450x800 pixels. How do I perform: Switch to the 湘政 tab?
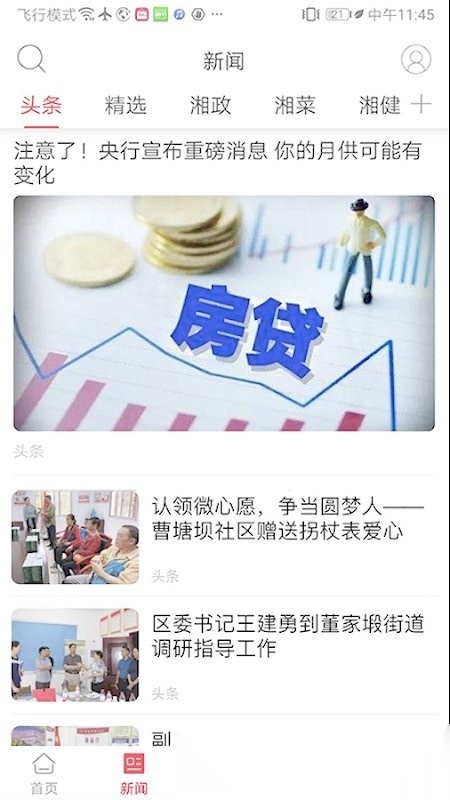[x=210, y=106]
